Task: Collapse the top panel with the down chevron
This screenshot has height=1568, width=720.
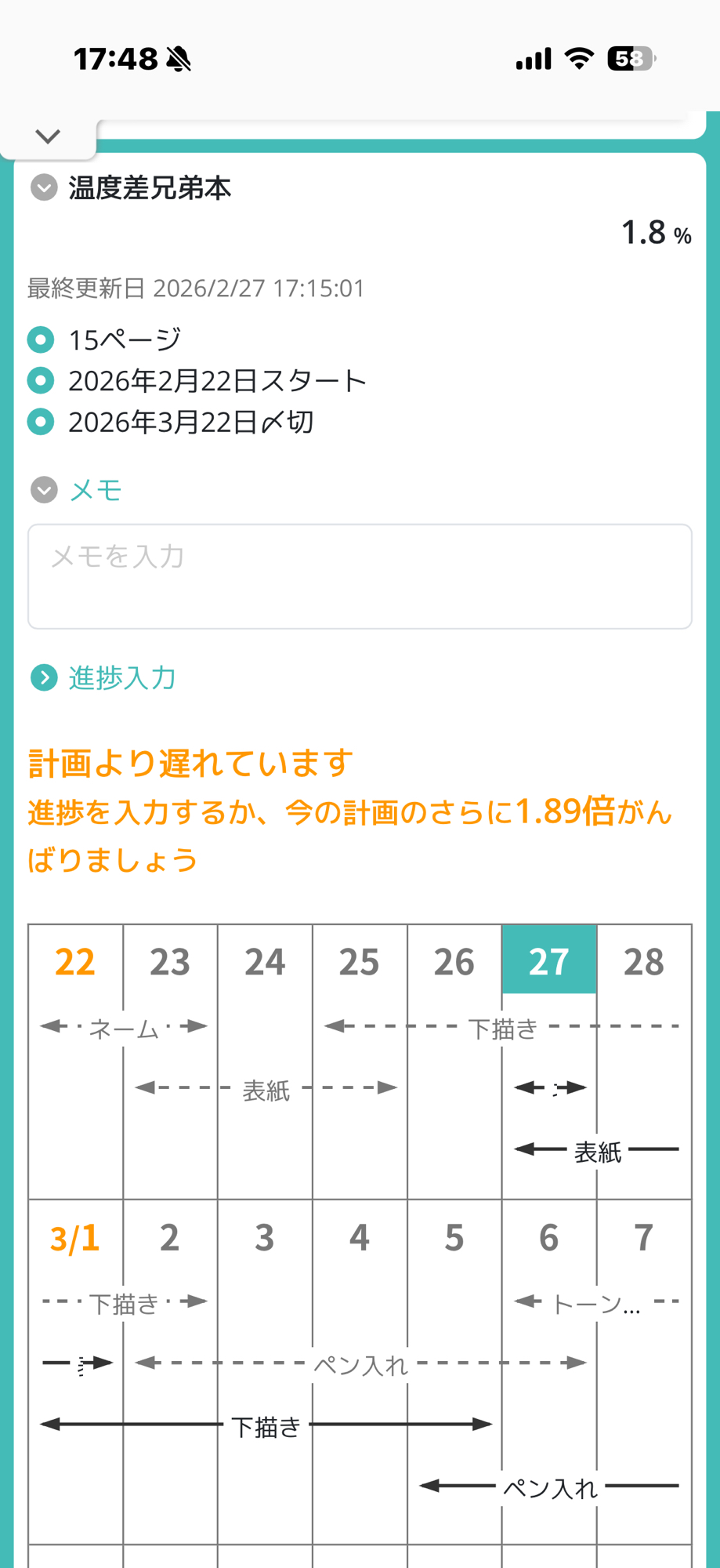Action: click(x=48, y=137)
